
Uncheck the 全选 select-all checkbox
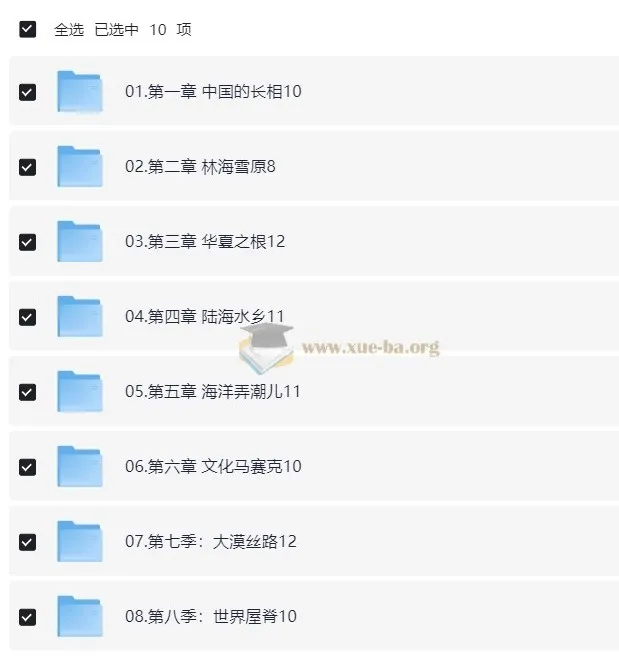[x=28, y=29]
